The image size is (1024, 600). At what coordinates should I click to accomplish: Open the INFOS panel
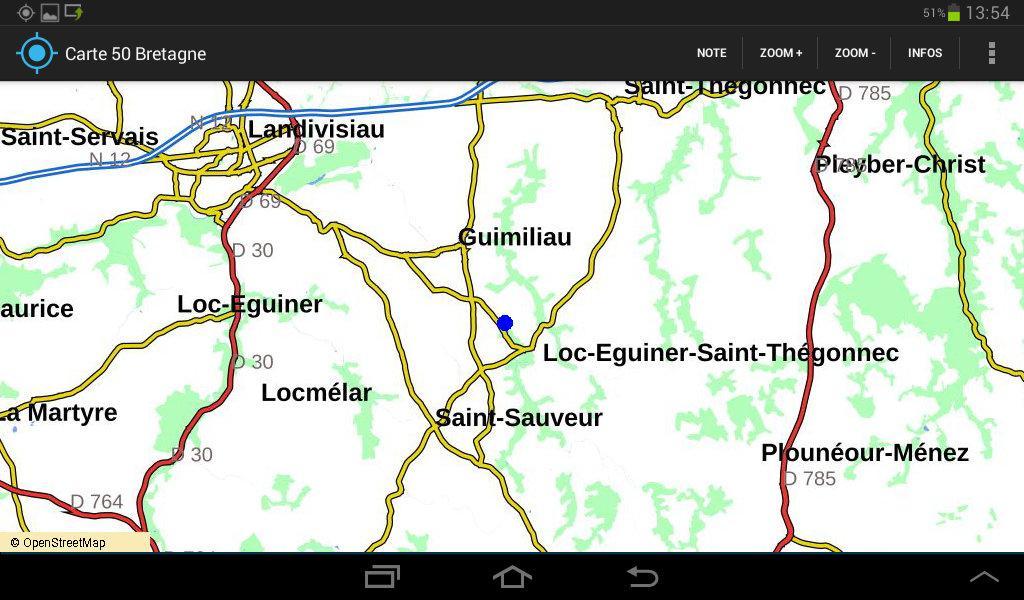click(925, 53)
